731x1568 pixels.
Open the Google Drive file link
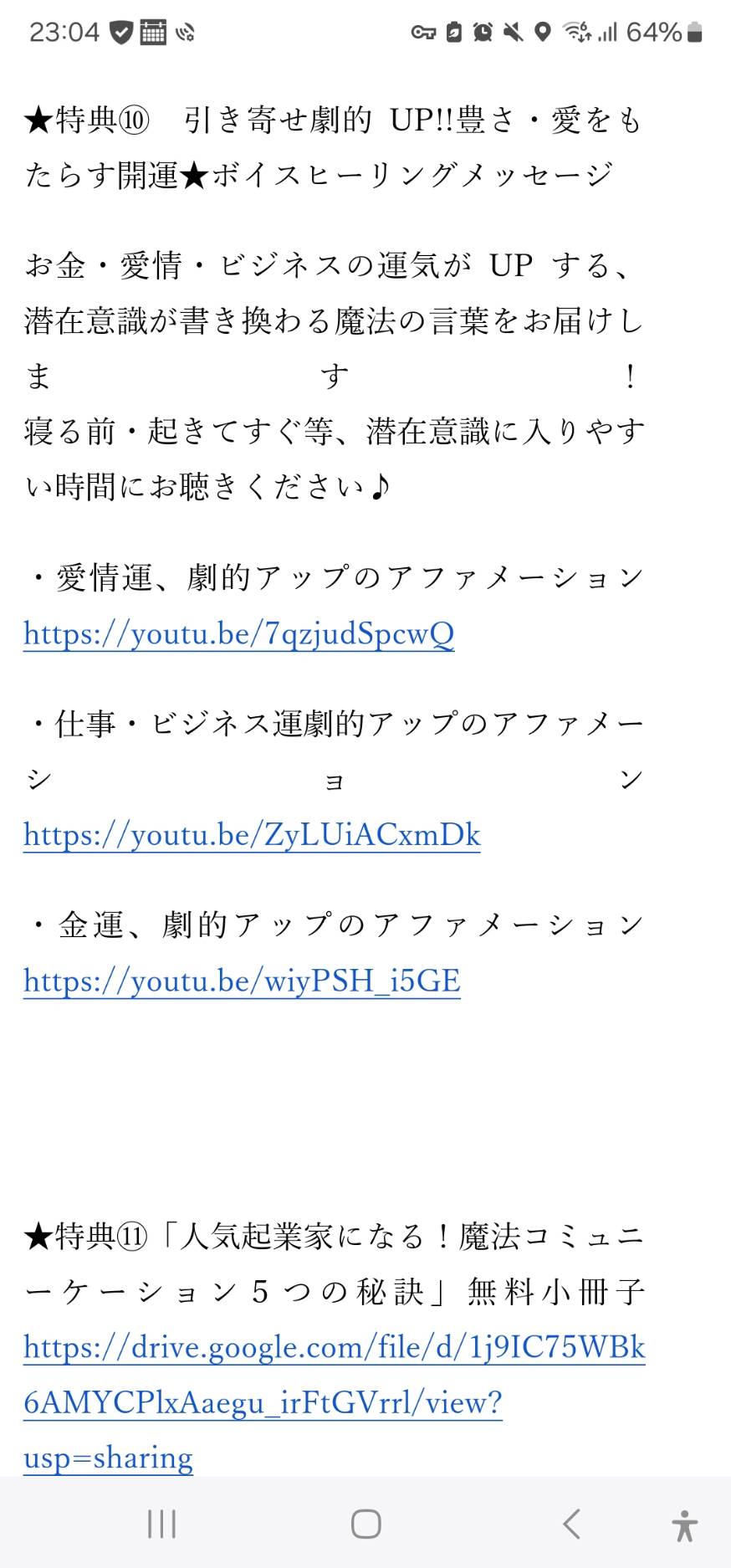click(334, 1402)
